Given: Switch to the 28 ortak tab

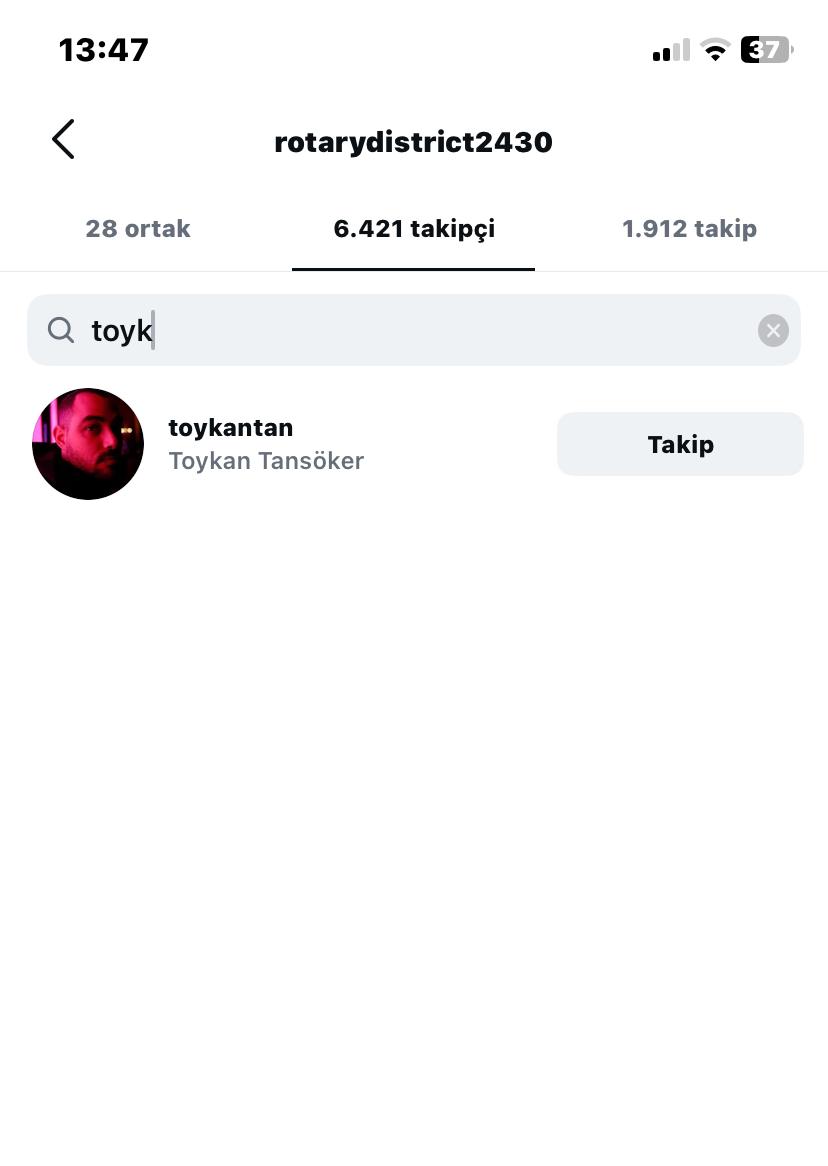Looking at the screenshot, I should 138,229.
